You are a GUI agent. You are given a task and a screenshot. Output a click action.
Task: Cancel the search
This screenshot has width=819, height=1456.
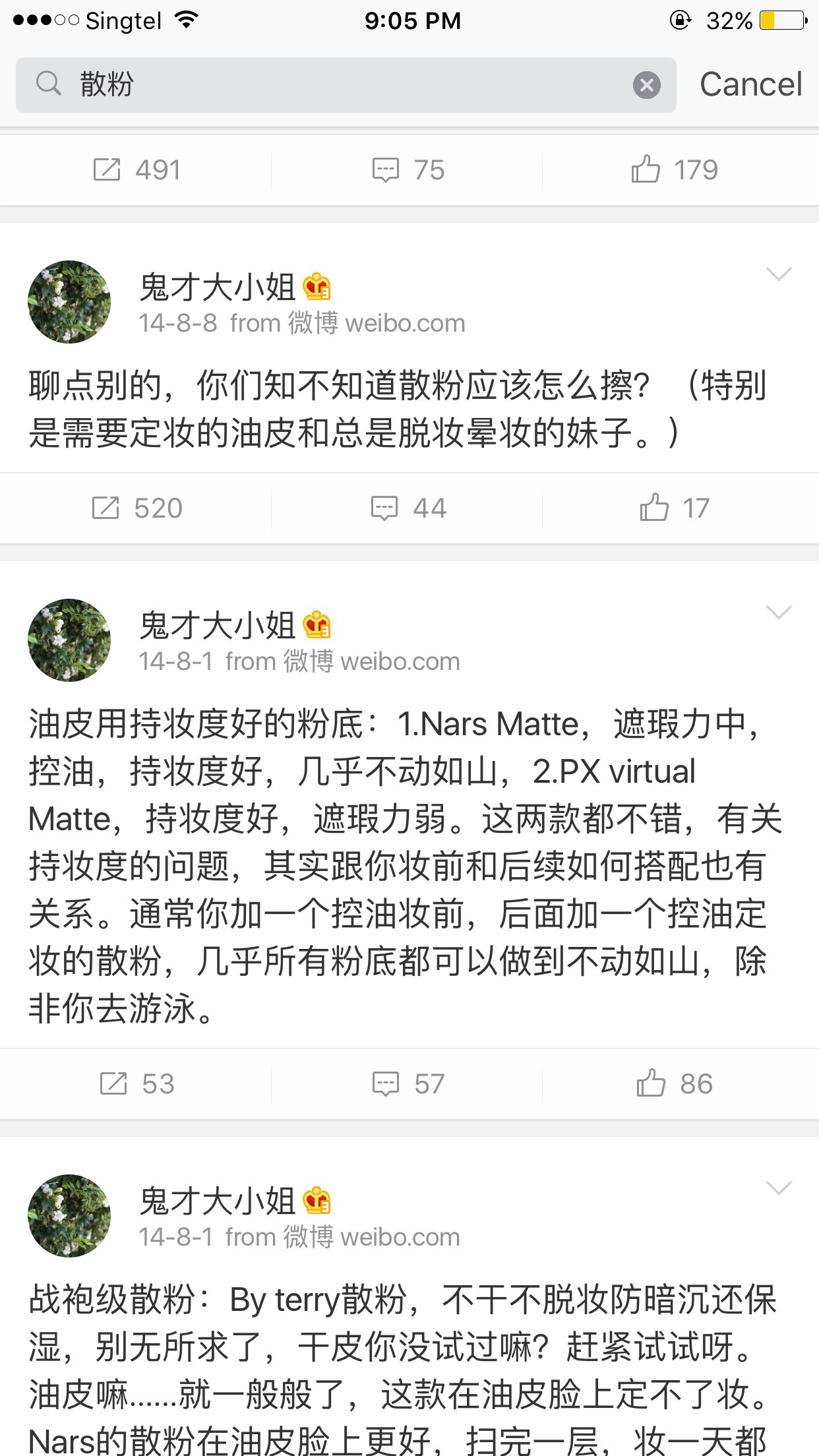click(750, 85)
